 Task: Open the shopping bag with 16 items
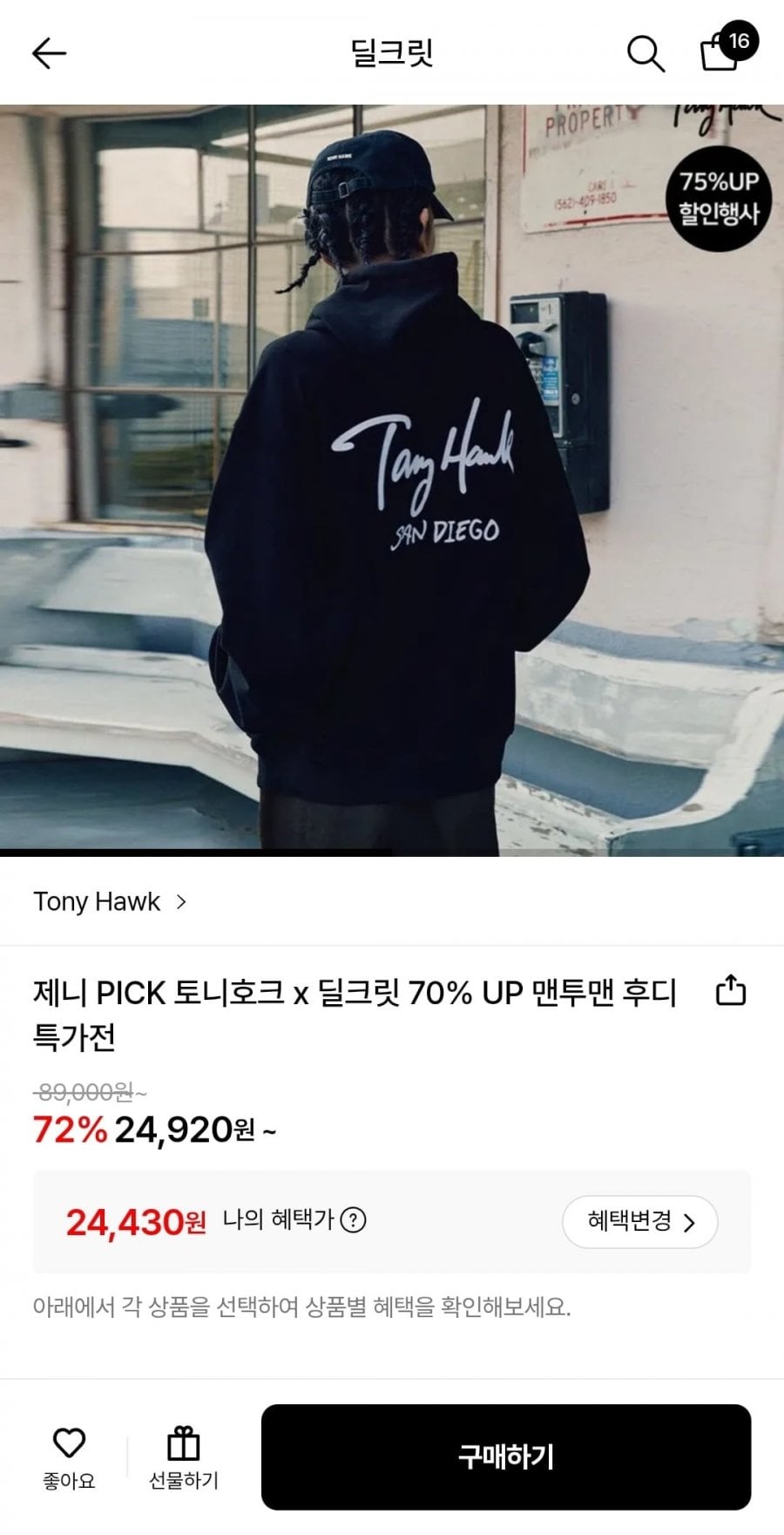721,52
